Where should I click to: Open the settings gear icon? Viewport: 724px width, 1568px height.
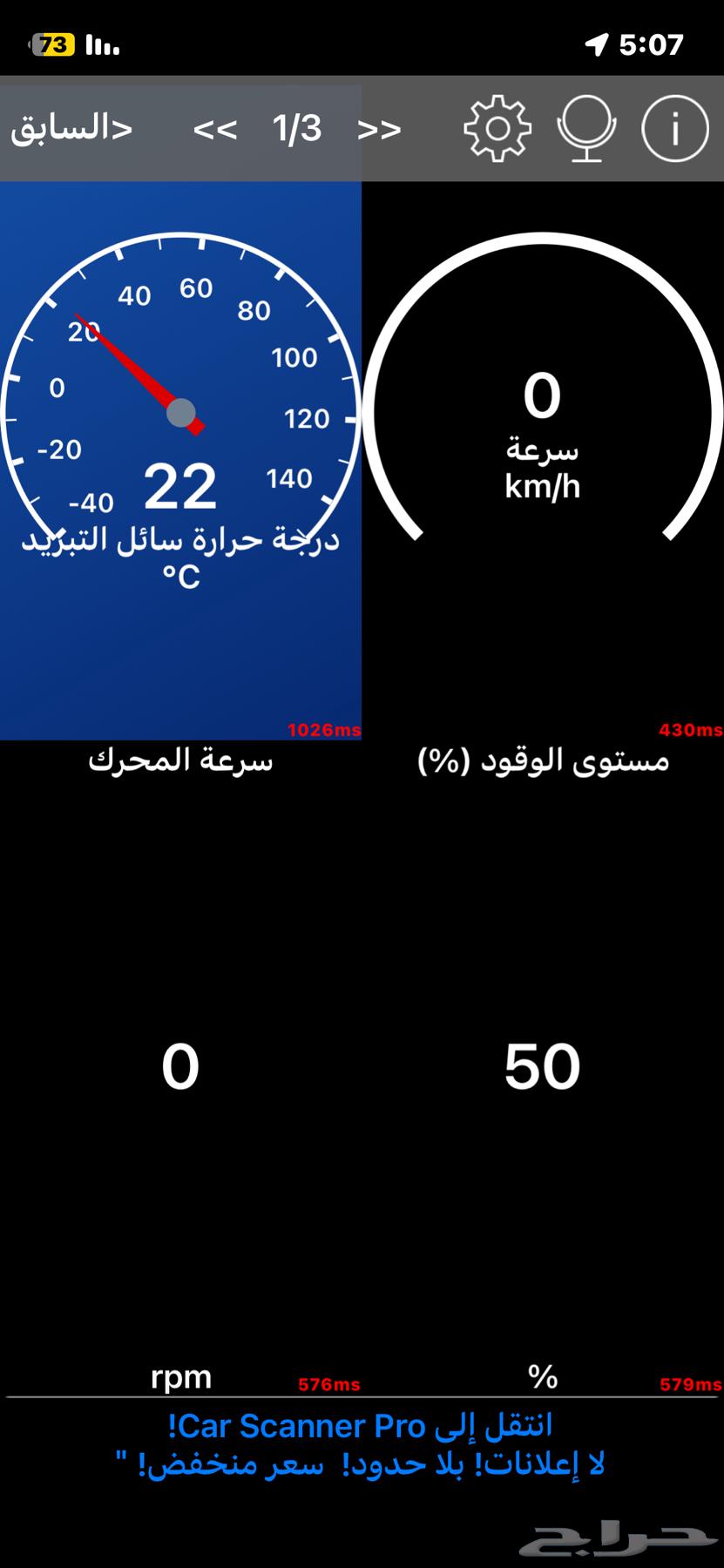click(x=497, y=127)
